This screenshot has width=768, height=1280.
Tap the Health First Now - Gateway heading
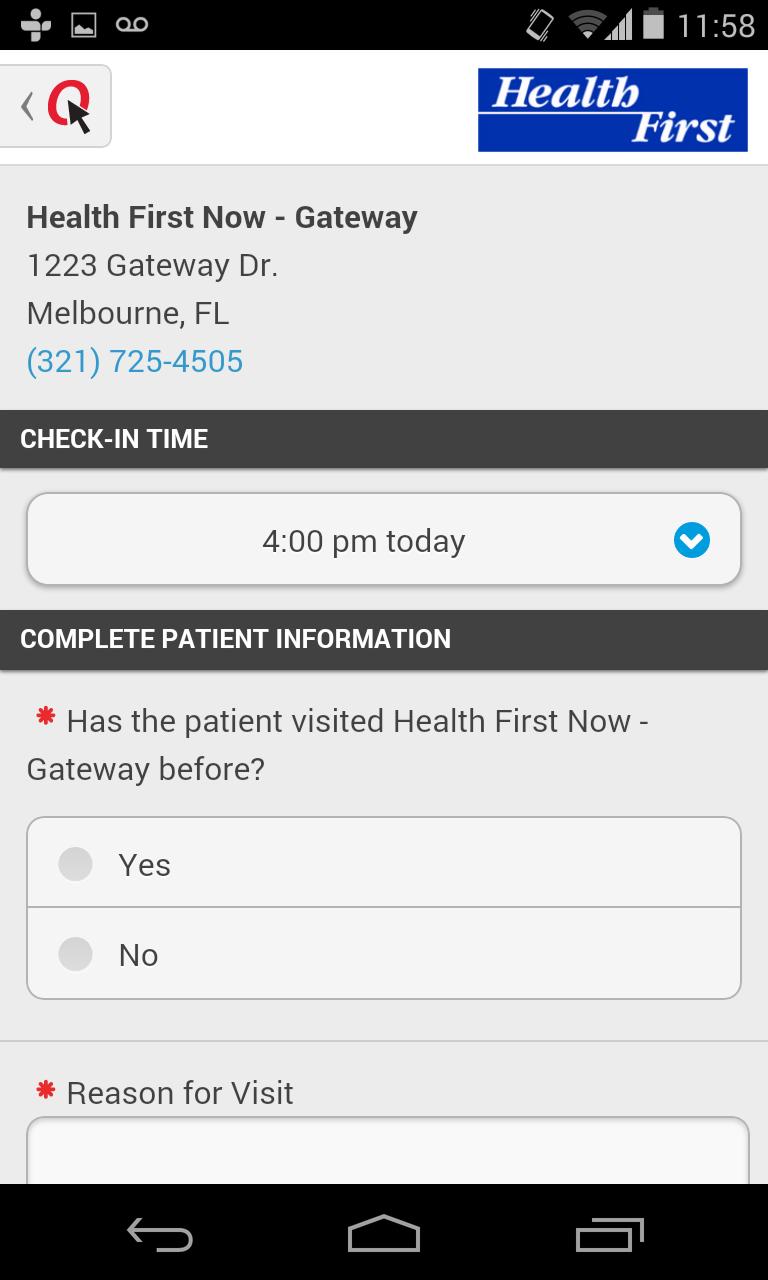222,217
